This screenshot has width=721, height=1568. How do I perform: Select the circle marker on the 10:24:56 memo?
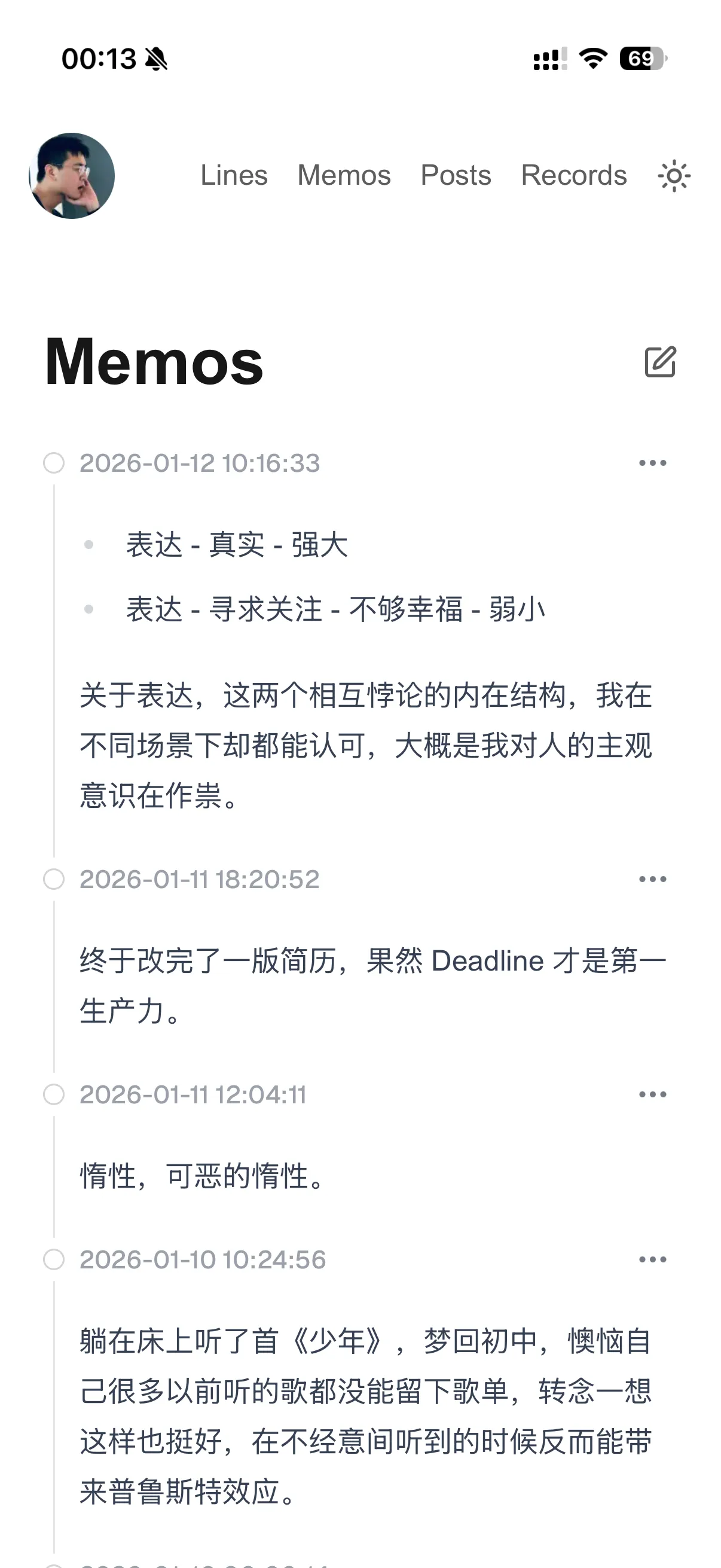(x=56, y=1261)
